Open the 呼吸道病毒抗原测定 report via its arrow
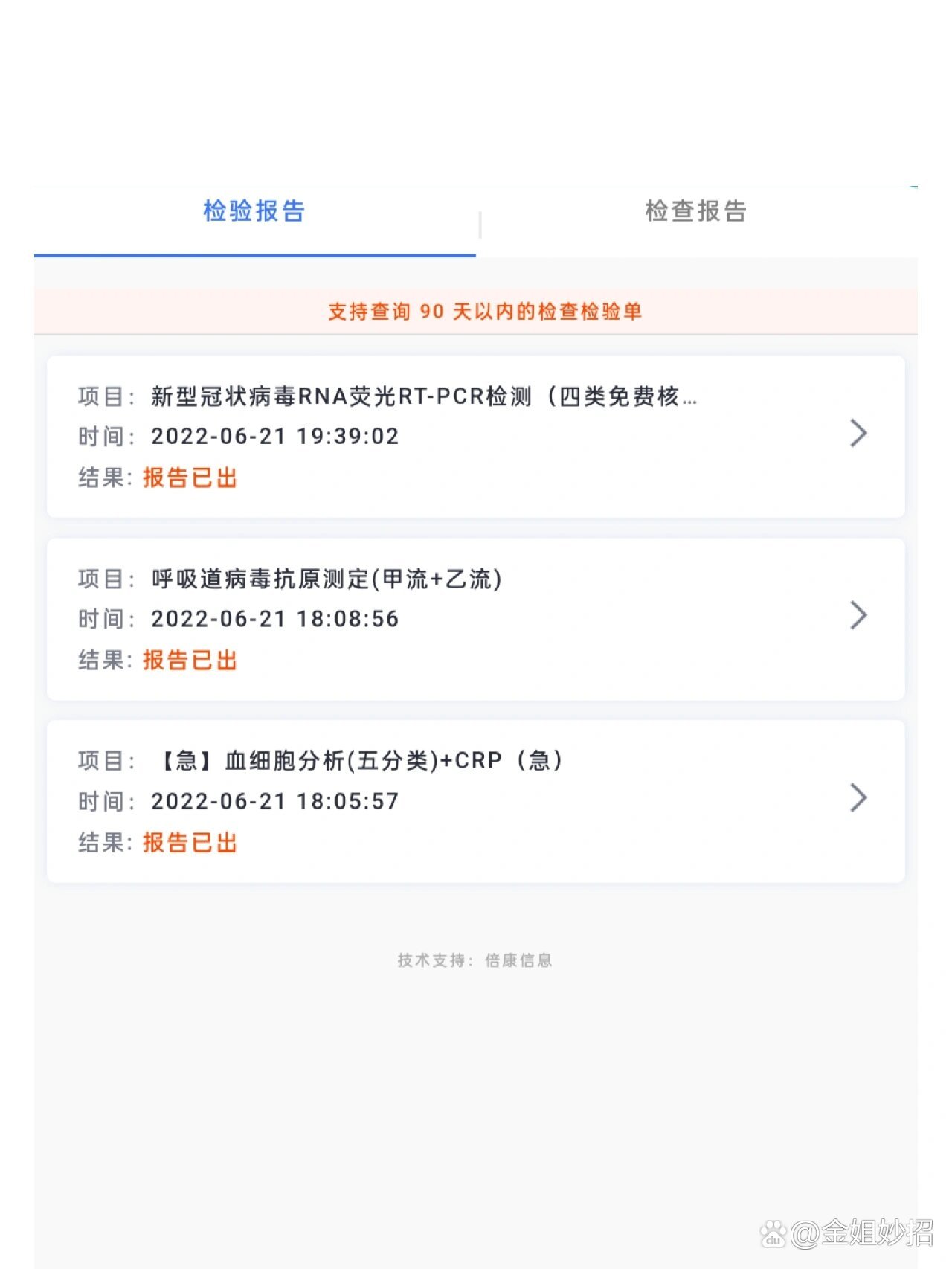The height and width of the screenshot is (1269, 952). (x=859, y=616)
